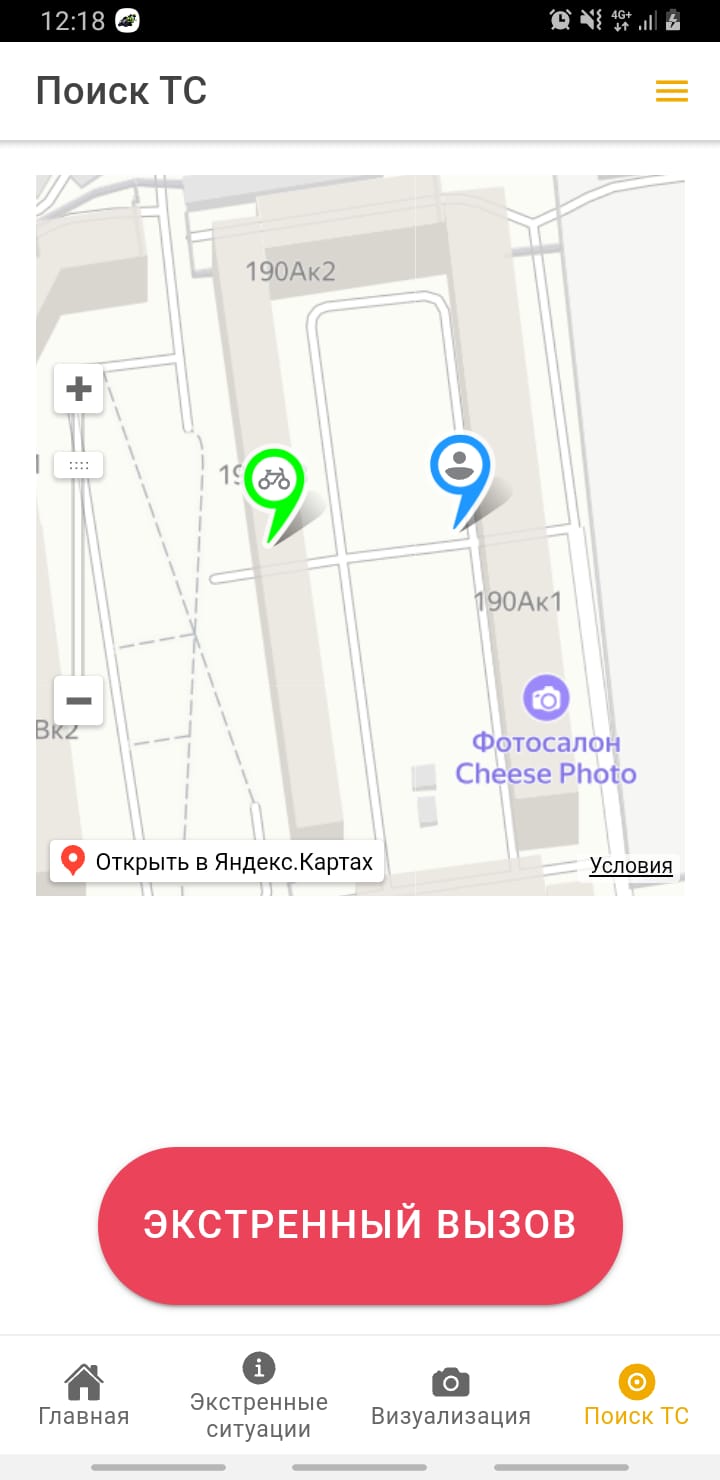The width and height of the screenshot is (720, 1480).
Task: Tap the blue person location marker
Action: [x=460, y=467]
